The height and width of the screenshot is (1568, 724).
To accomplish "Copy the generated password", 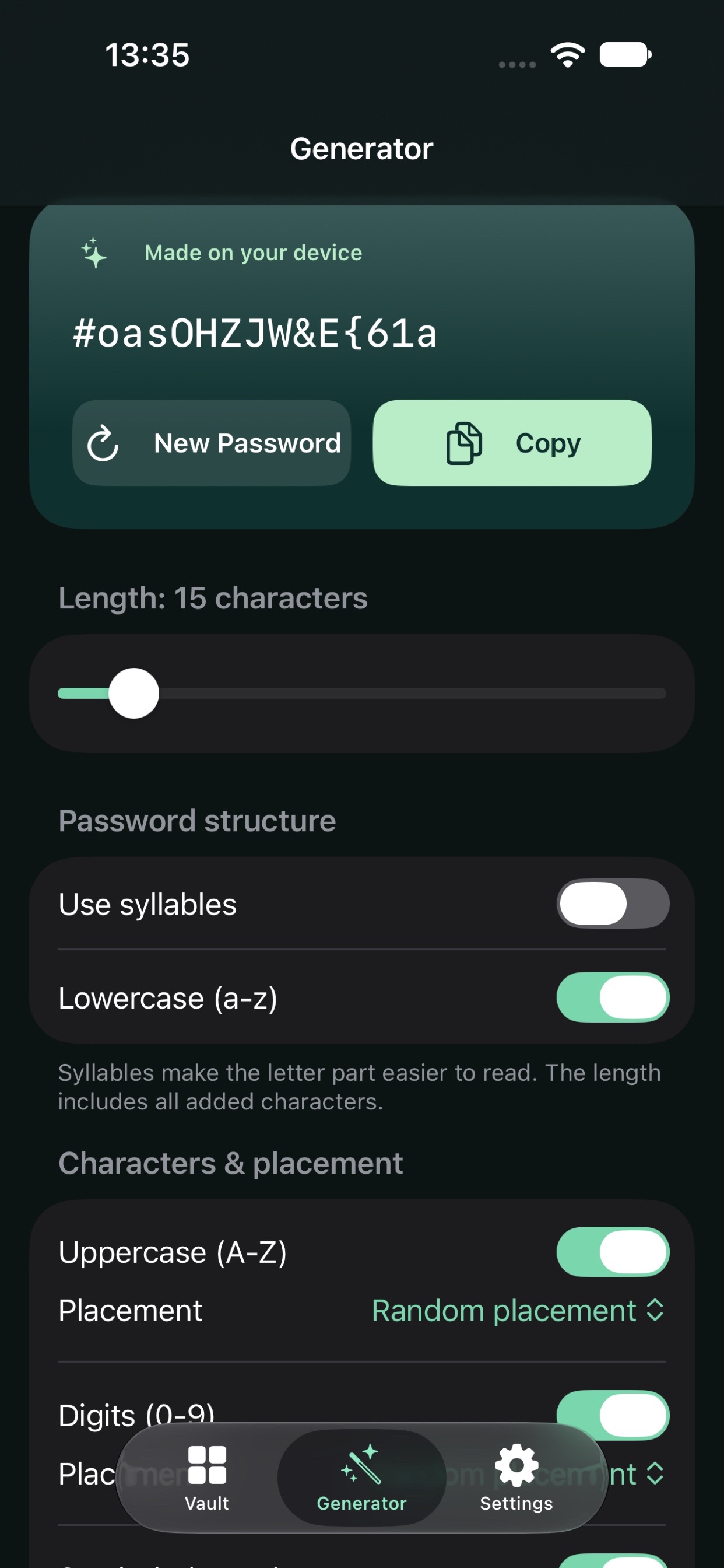I will click(512, 443).
